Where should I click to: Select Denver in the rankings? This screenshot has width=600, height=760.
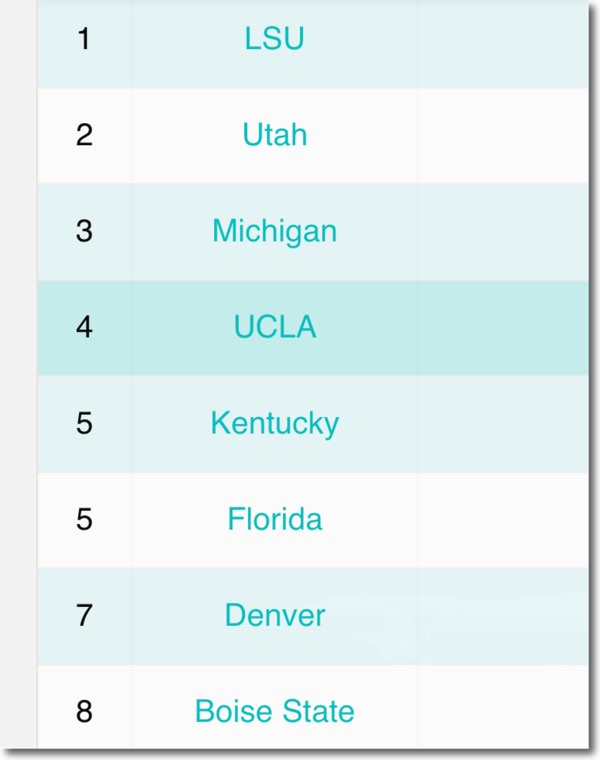274,614
